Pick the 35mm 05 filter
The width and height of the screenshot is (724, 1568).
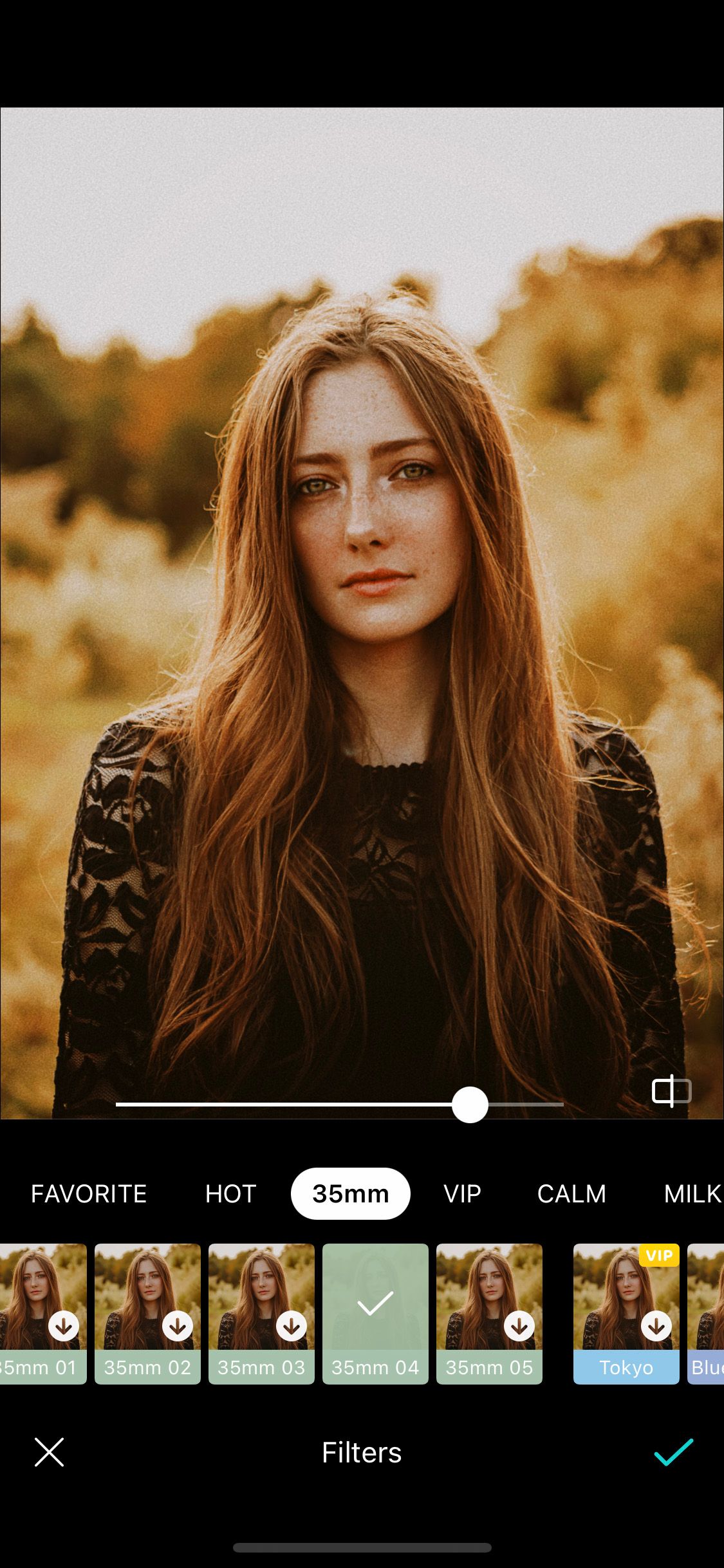pos(489,1314)
